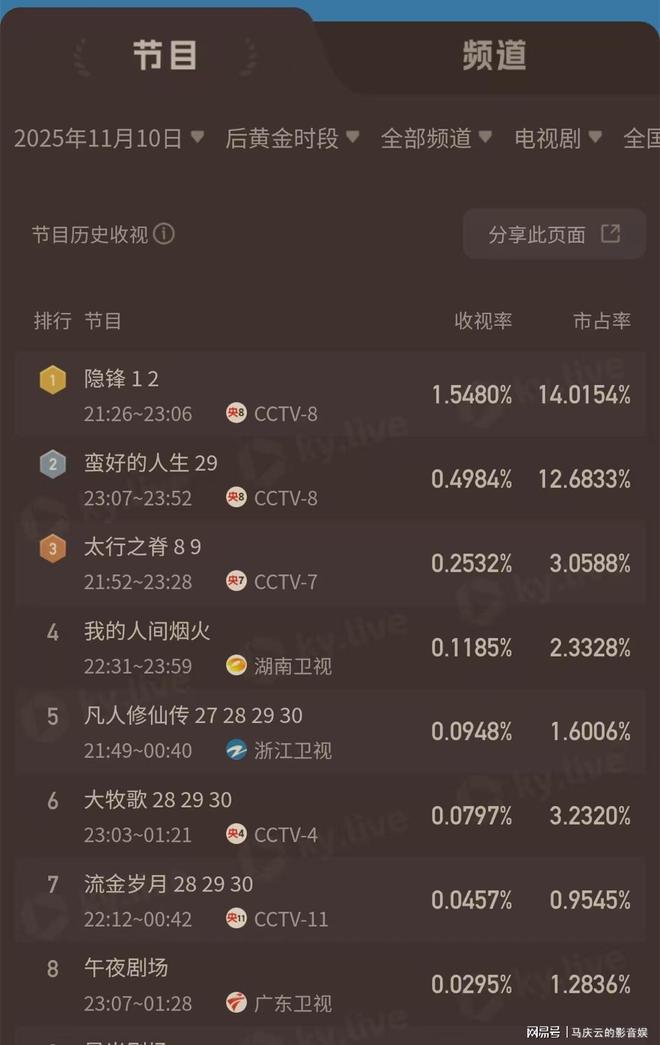
Task: Expand the 全部频道 channel filter
Action: [436, 138]
